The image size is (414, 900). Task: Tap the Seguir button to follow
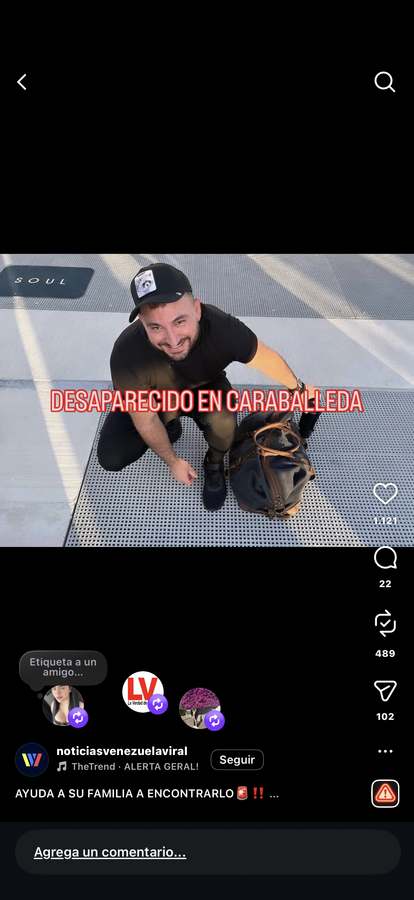237,759
